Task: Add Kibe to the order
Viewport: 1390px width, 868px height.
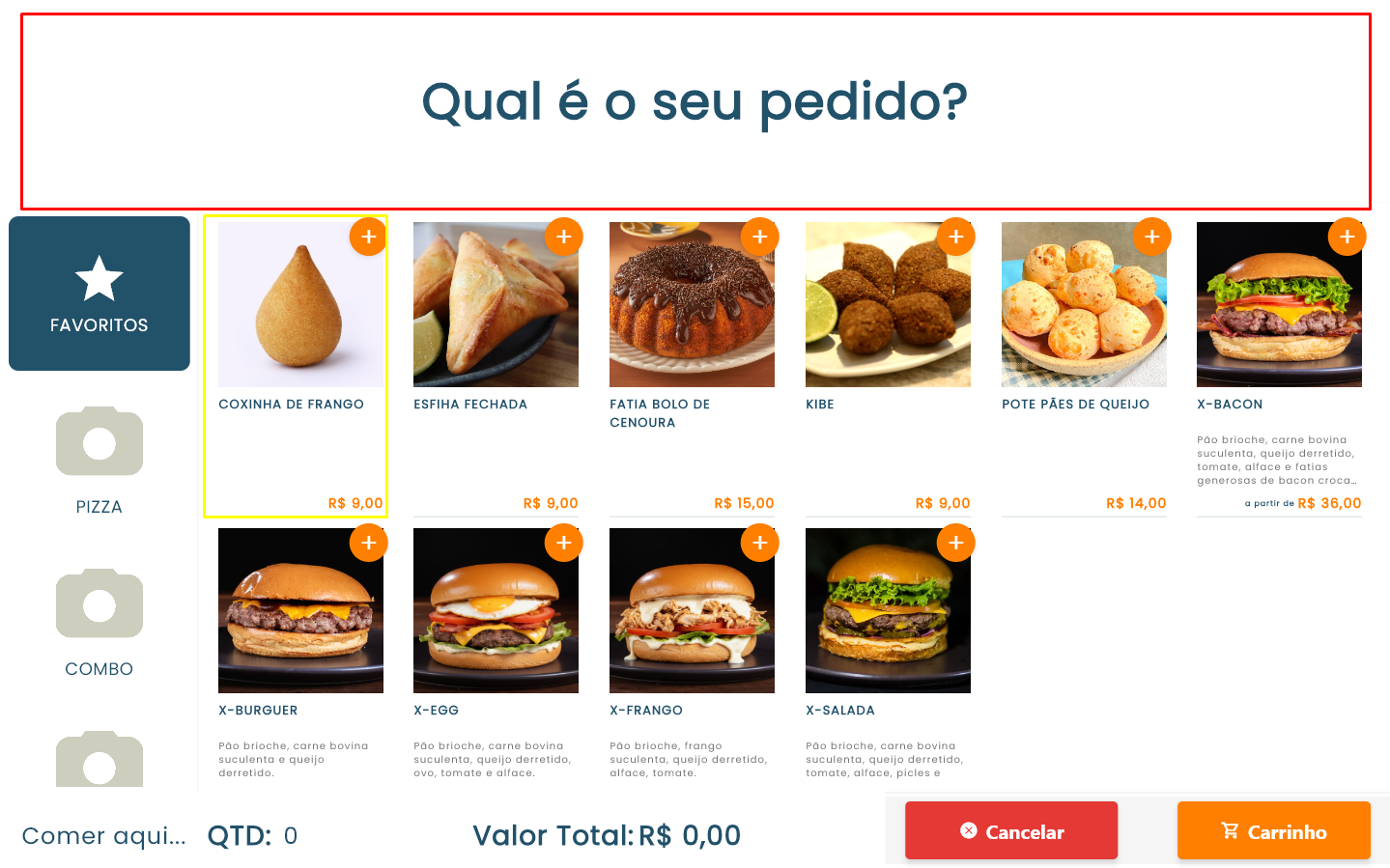Action: coord(956,237)
